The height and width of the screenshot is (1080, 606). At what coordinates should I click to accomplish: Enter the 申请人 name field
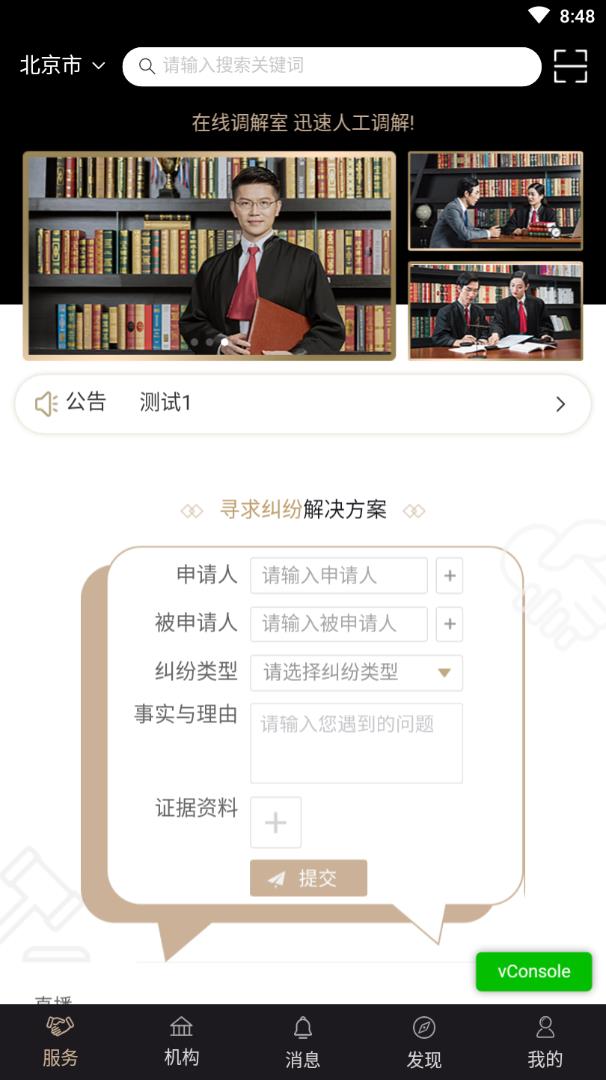point(338,576)
